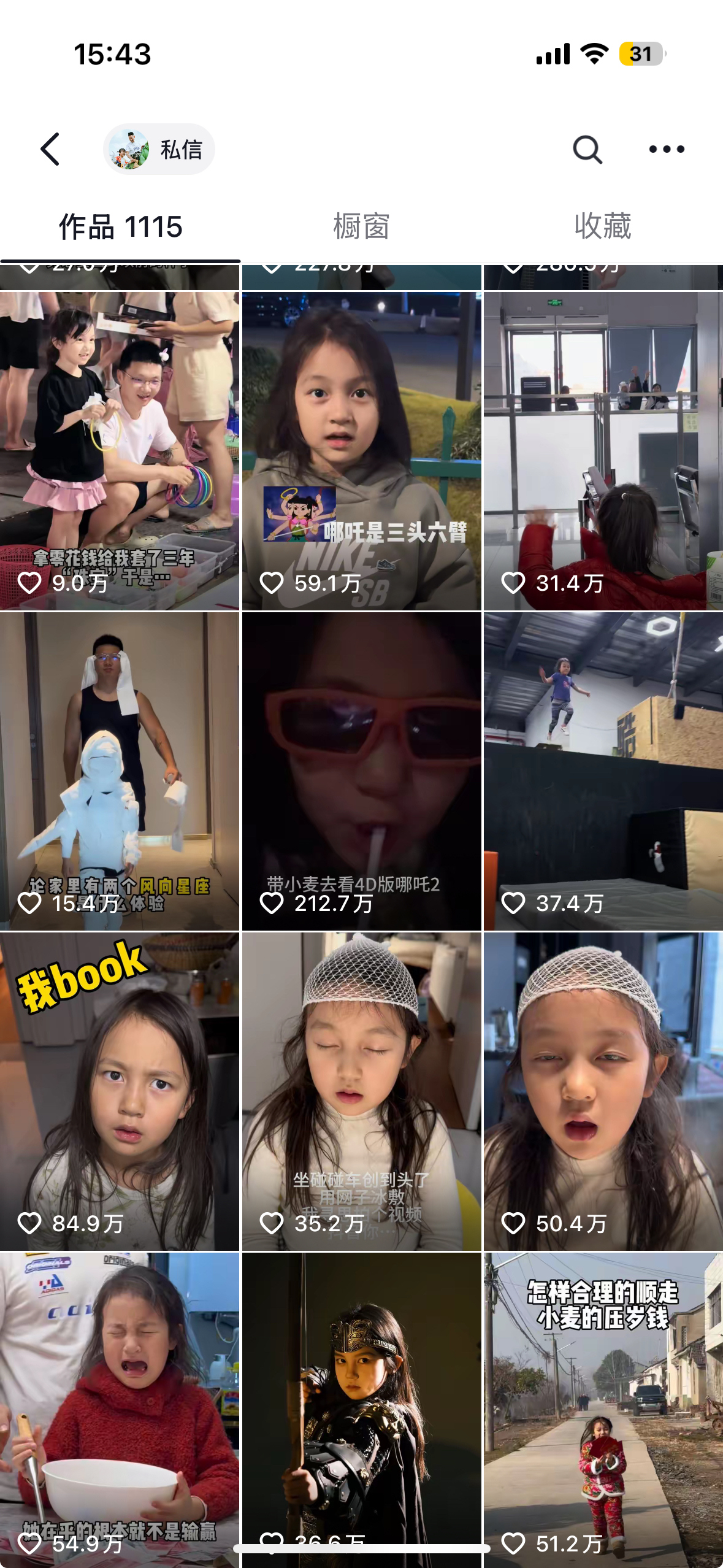Open the 哪吒是三头六臂 video

(x=361, y=451)
